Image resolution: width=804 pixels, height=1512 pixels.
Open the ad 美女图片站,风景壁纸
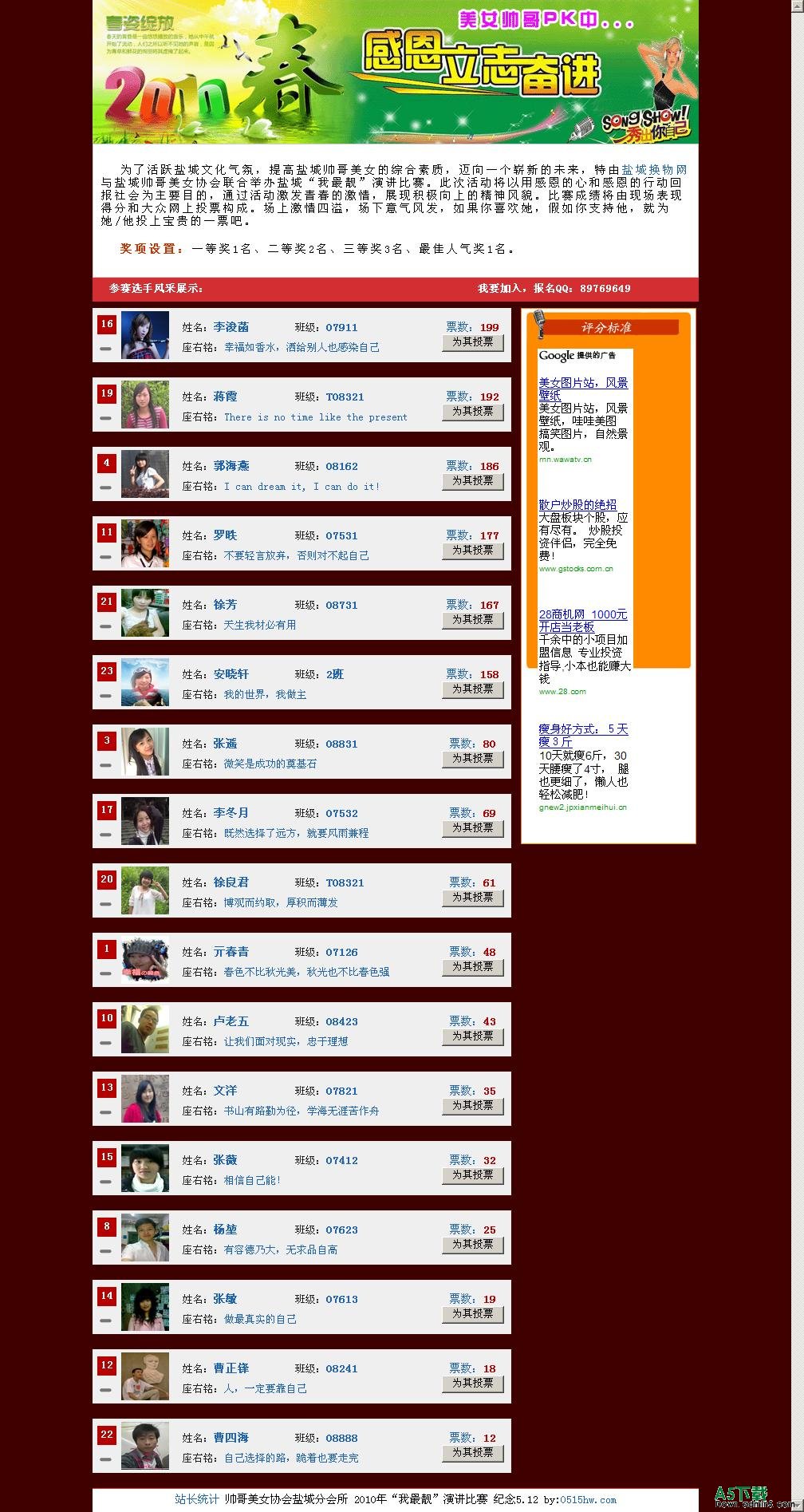pyautogui.click(x=582, y=389)
